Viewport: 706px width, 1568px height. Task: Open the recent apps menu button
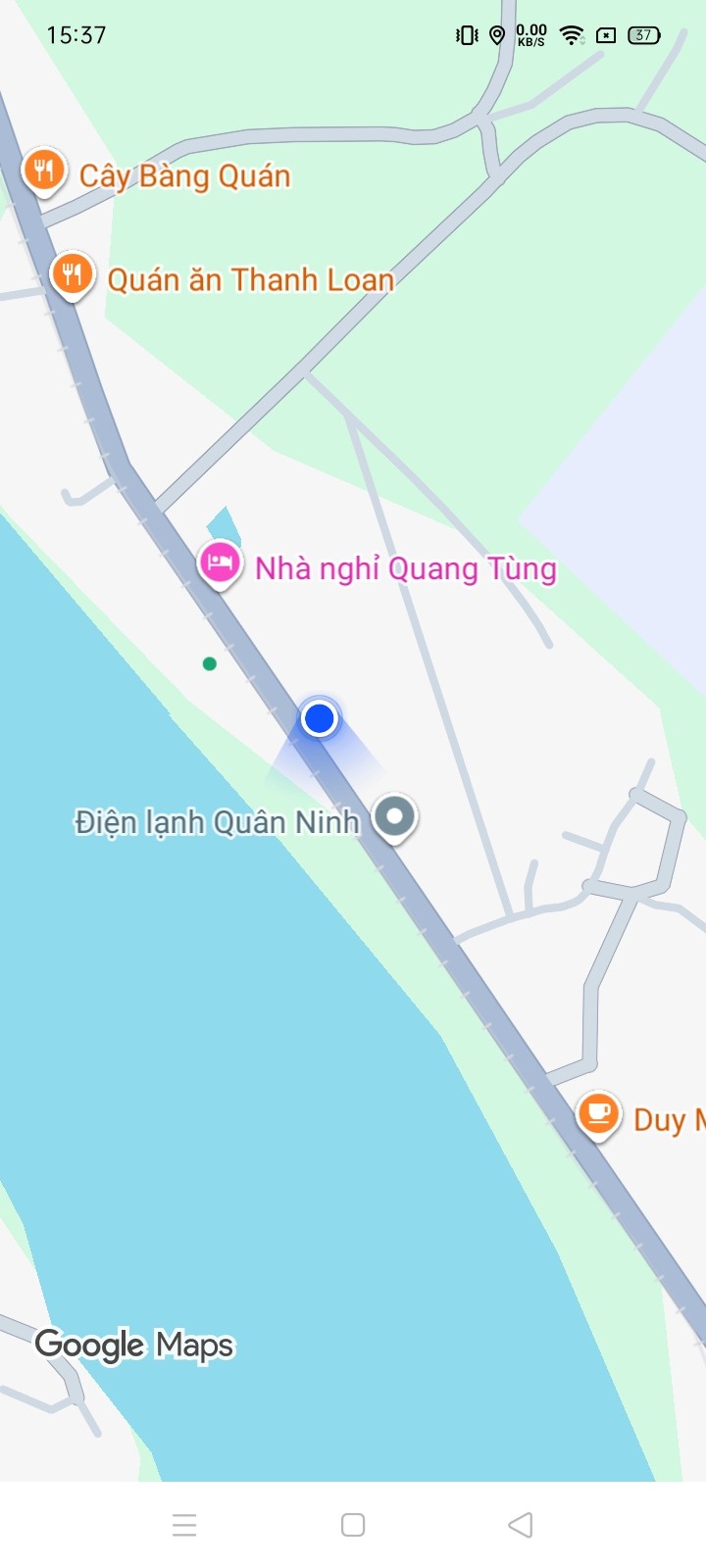[x=184, y=1525]
